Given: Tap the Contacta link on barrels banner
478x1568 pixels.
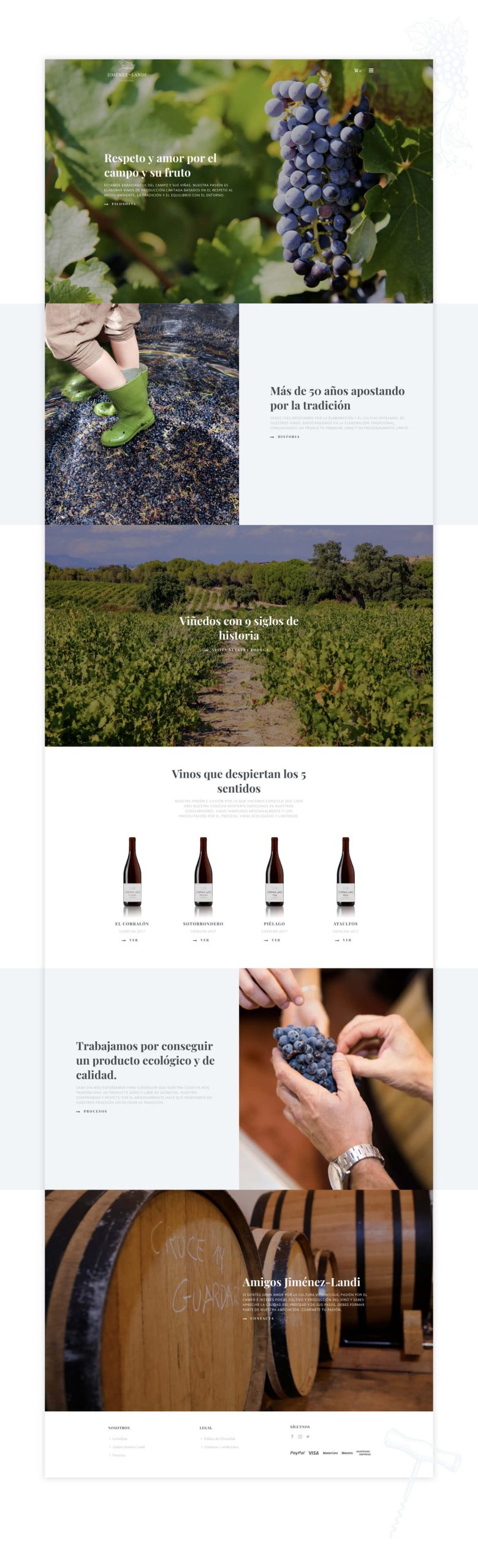Looking at the screenshot, I should click(259, 1319).
